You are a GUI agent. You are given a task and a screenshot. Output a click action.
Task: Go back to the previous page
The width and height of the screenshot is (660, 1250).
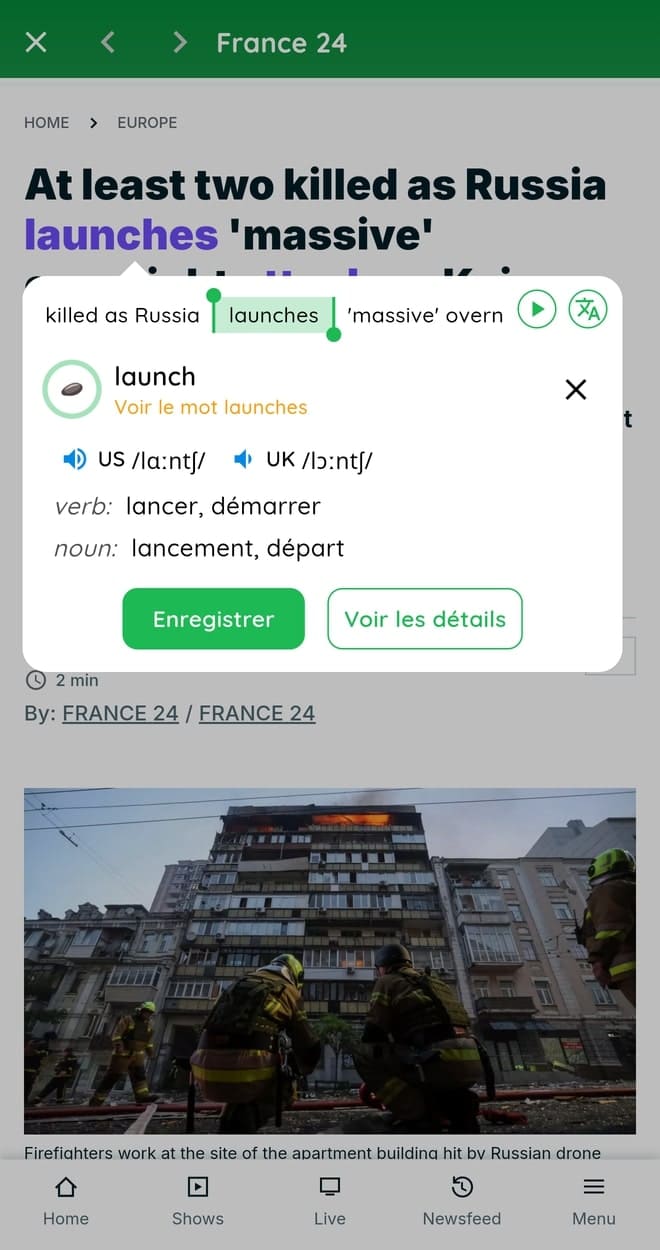(108, 42)
